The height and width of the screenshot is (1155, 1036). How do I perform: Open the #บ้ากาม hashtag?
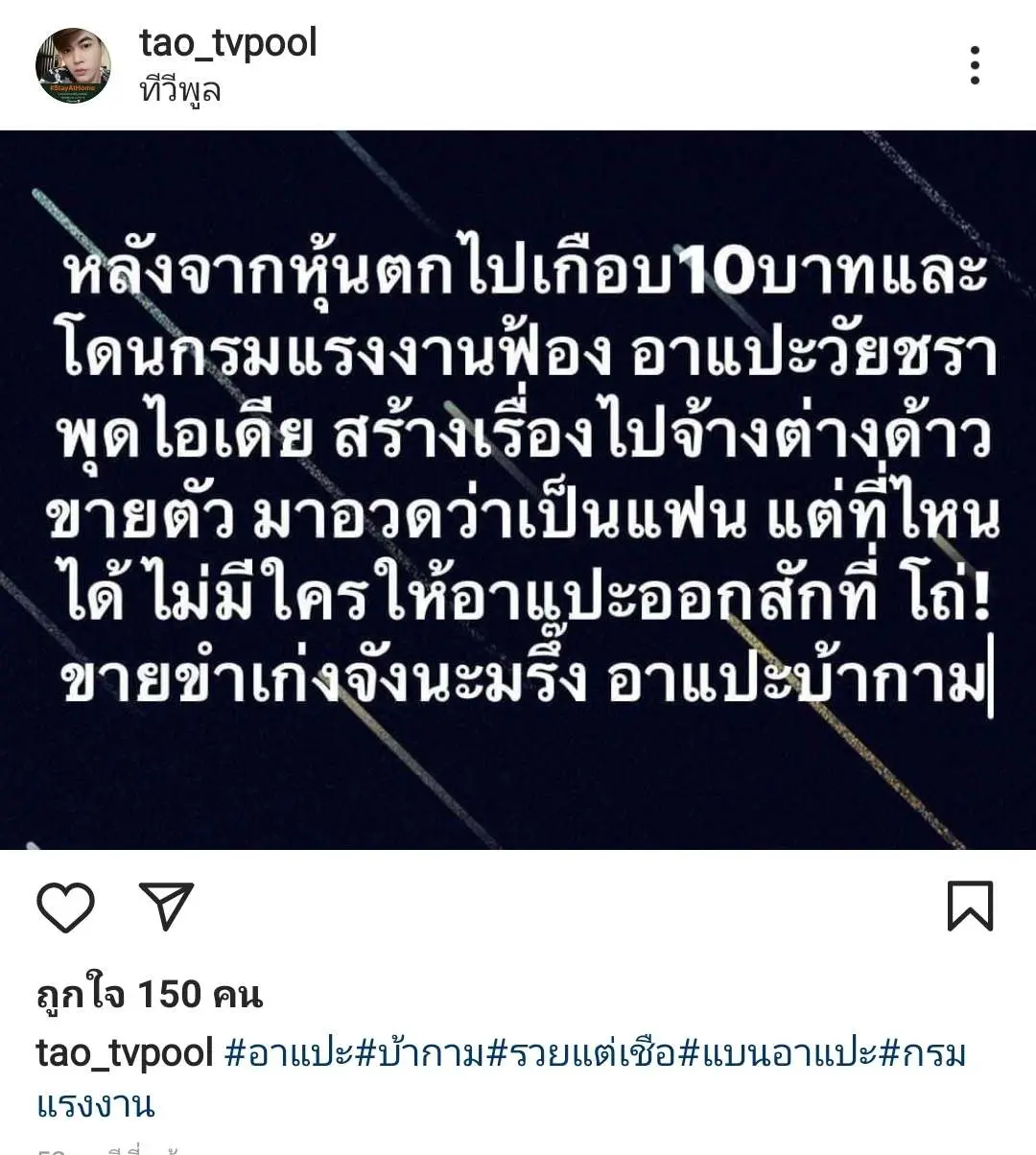[x=422, y=1053]
